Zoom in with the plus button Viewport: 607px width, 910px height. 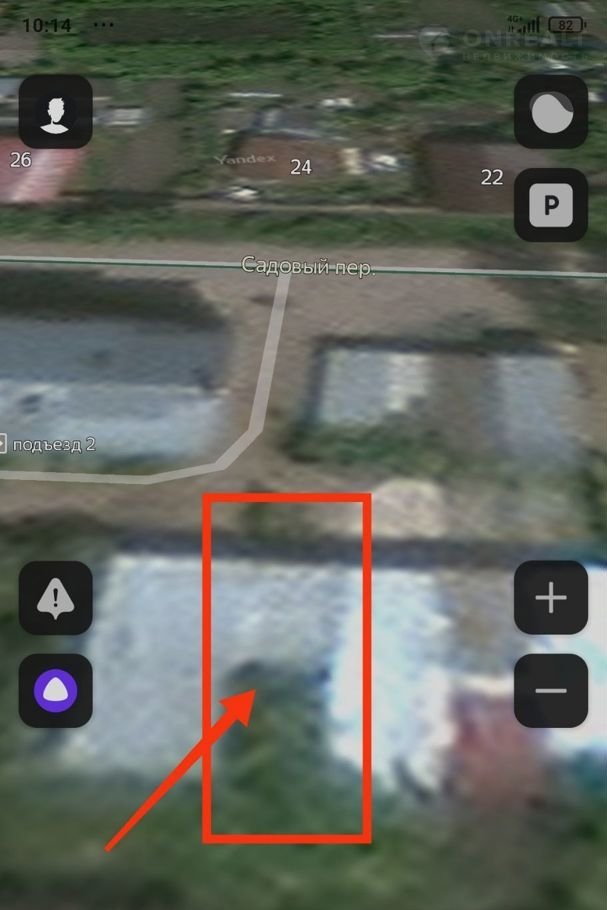click(x=550, y=598)
